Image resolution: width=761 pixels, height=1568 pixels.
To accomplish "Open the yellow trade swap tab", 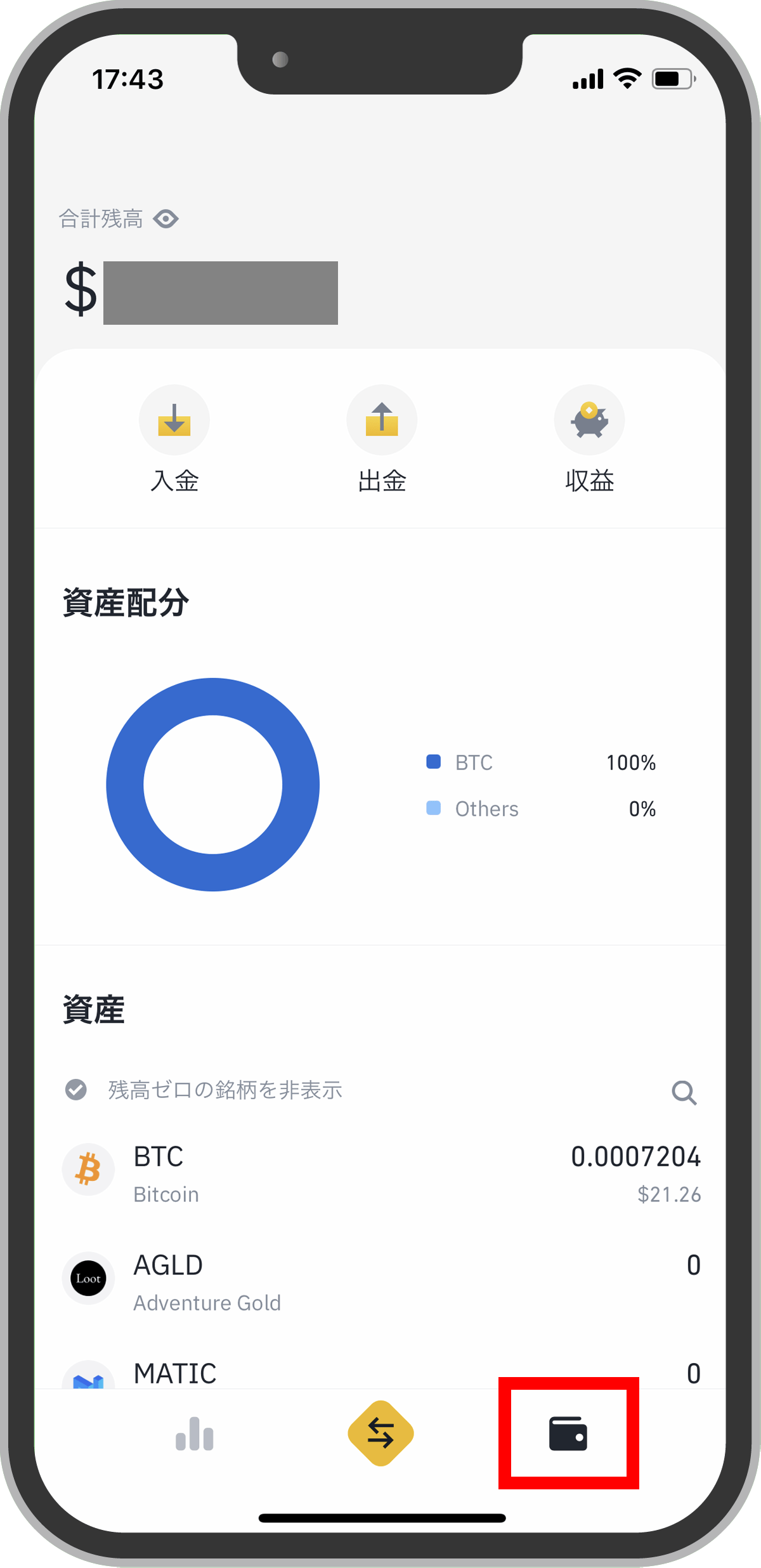I will (381, 1434).
